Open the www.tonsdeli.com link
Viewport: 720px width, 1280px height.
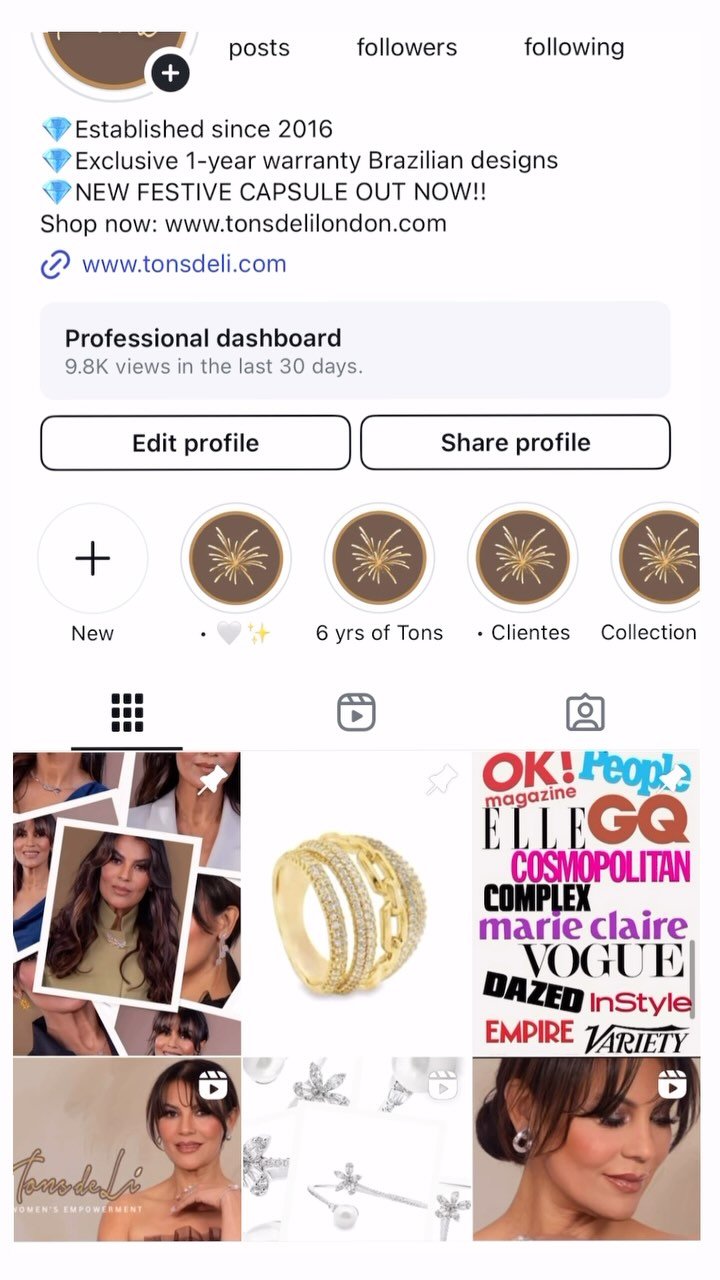(x=184, y=264)
